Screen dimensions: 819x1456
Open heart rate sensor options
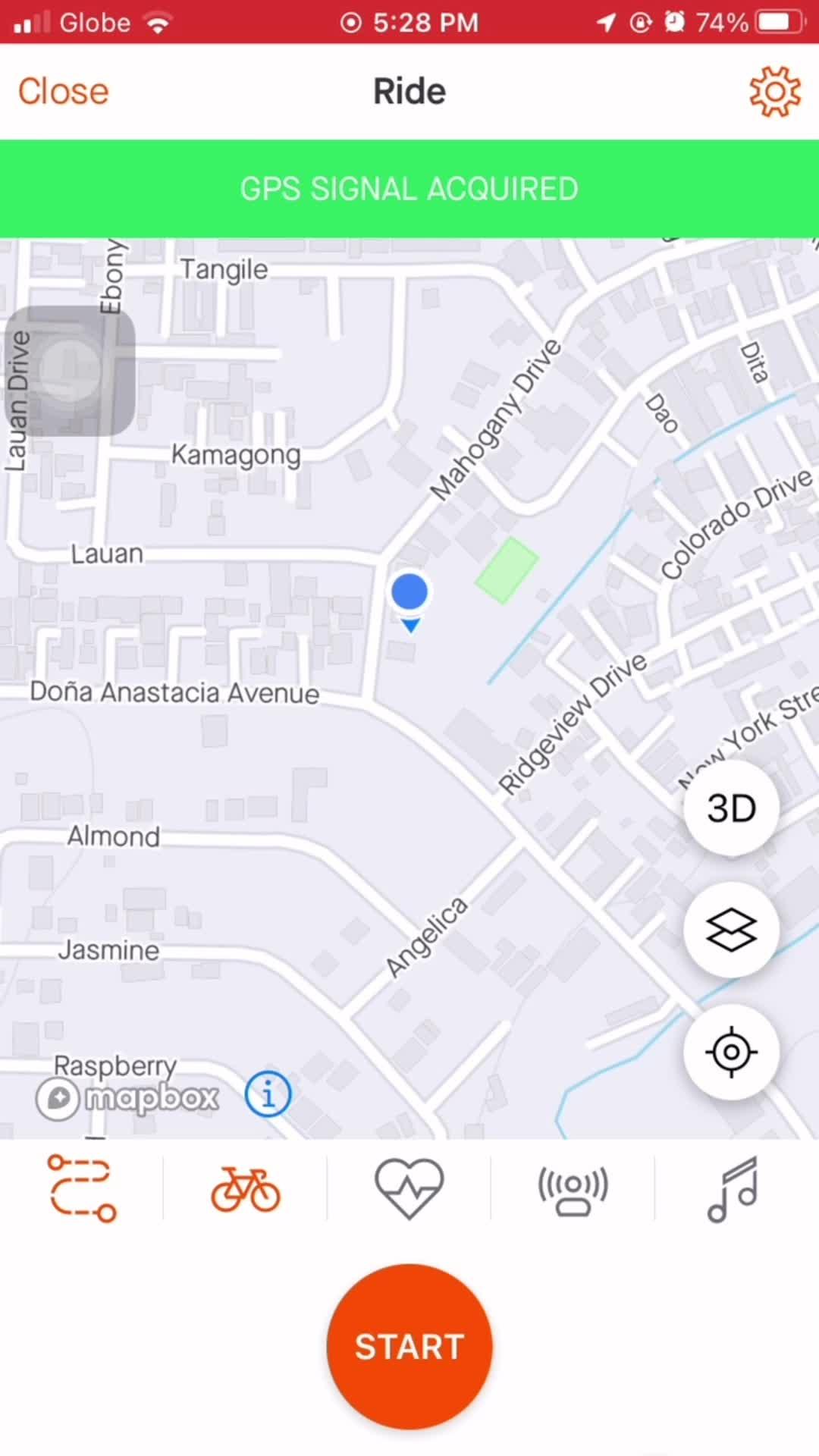click(409, 1188)
